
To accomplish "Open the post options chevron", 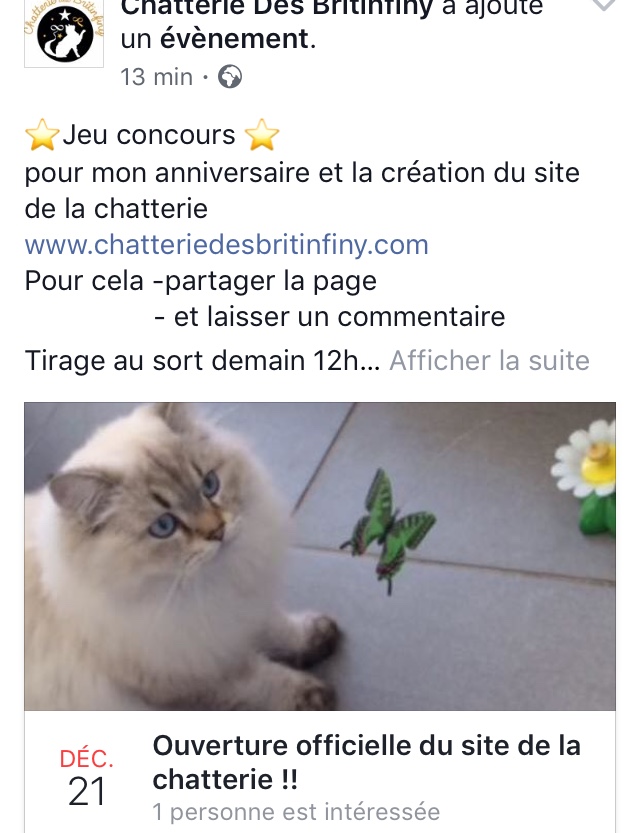I will click(604, 6).
